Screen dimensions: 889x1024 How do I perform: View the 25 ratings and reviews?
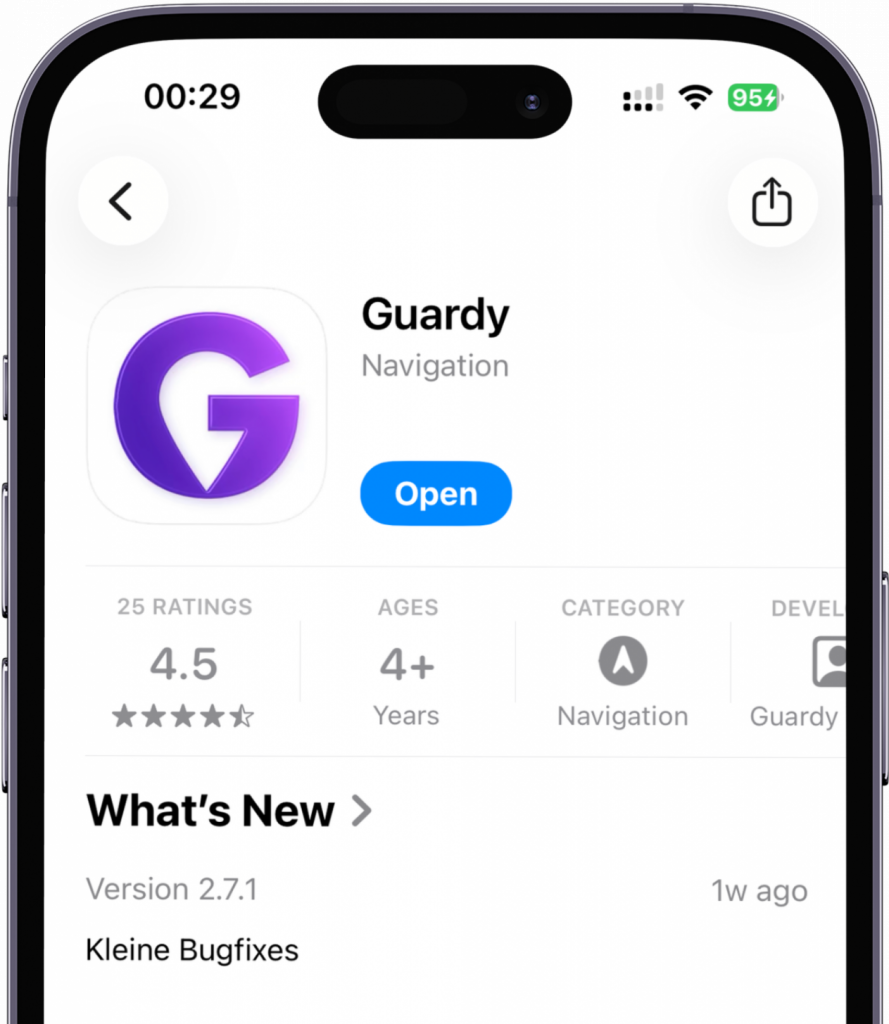click(185, 662)
